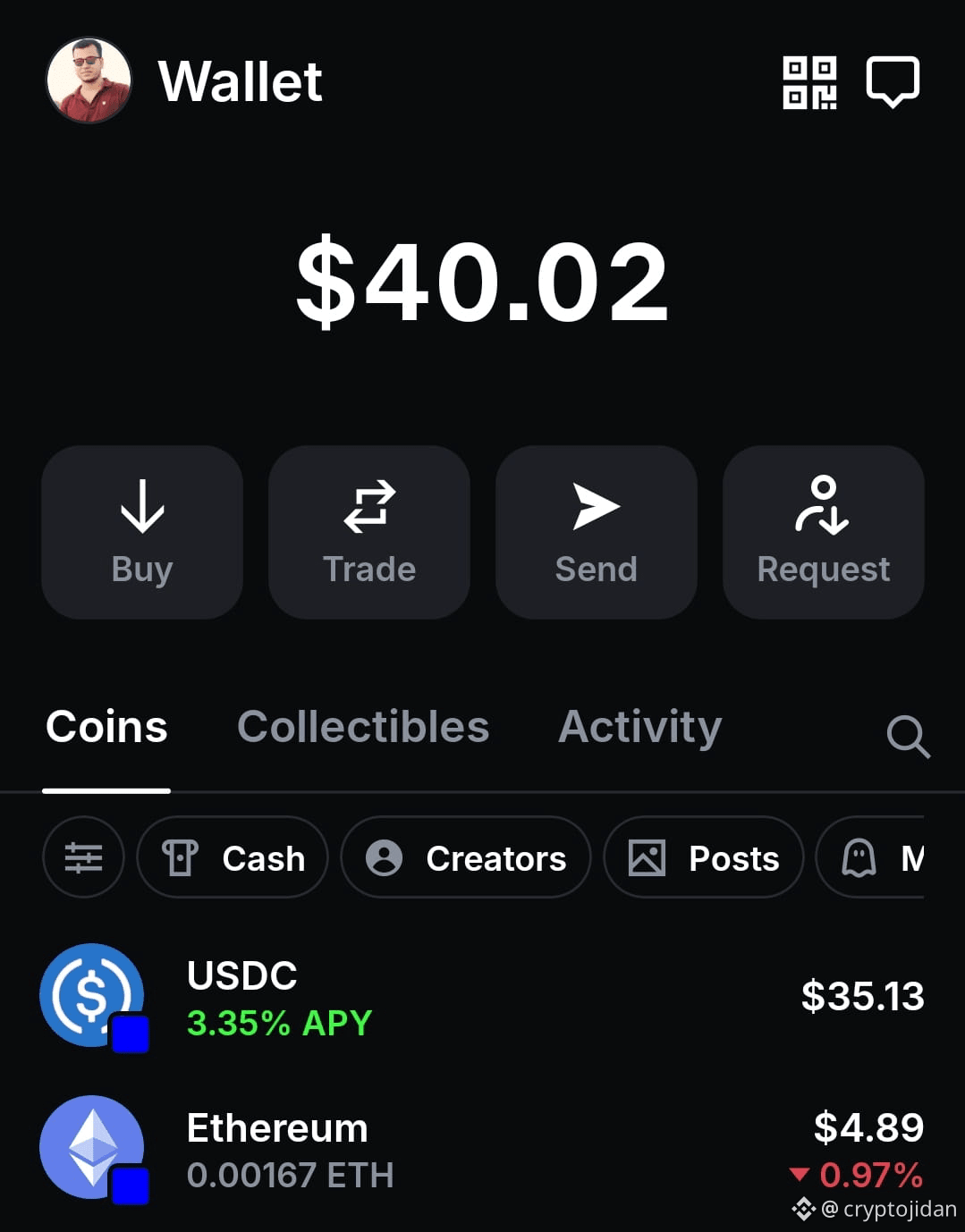Screen dimensions: 965x1232
Task: Open the coin filter settings icon
Action: coord(83,857)
